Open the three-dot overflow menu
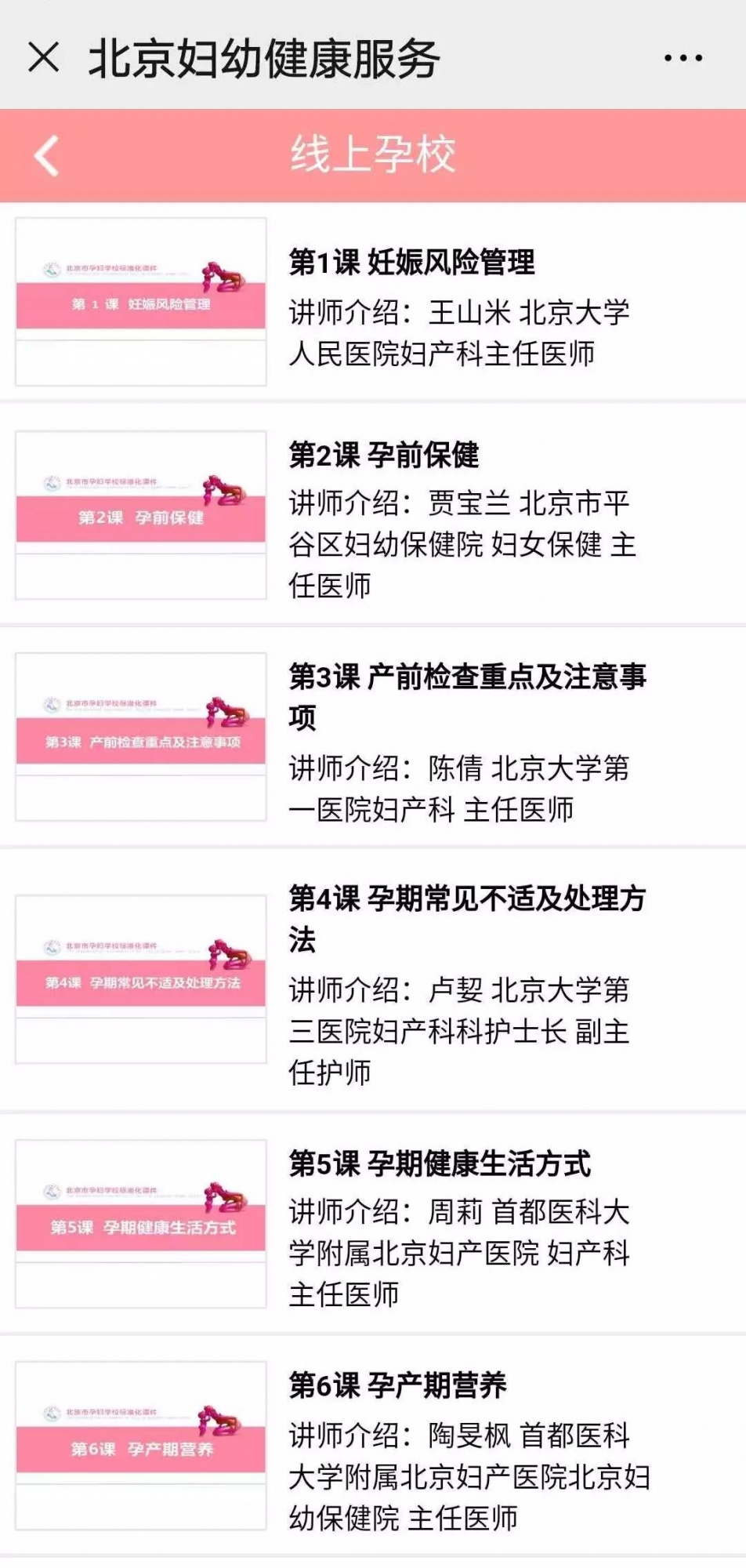The height and width of the screenshot is (1568, 746). tap(683, 58)
